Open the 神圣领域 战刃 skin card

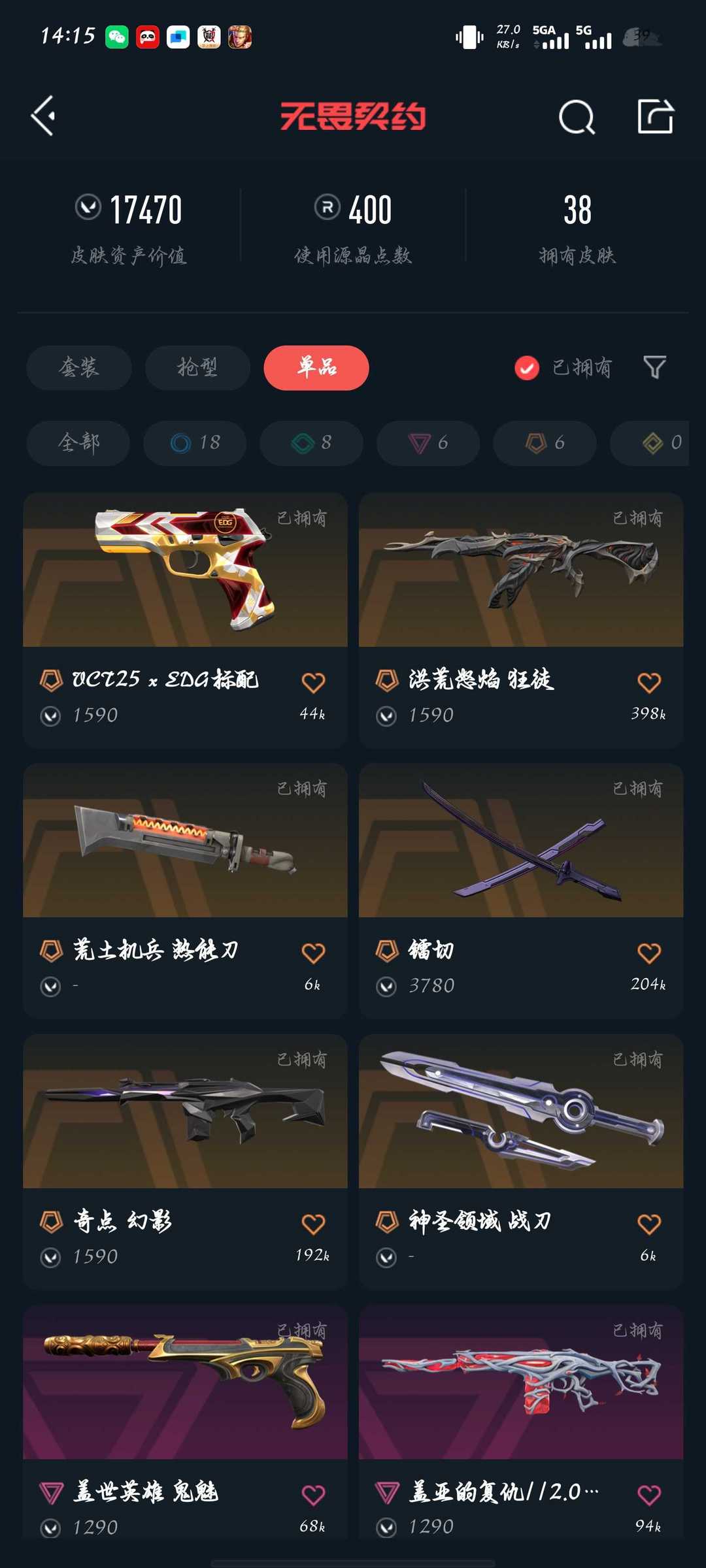(x=521, y=1162)
